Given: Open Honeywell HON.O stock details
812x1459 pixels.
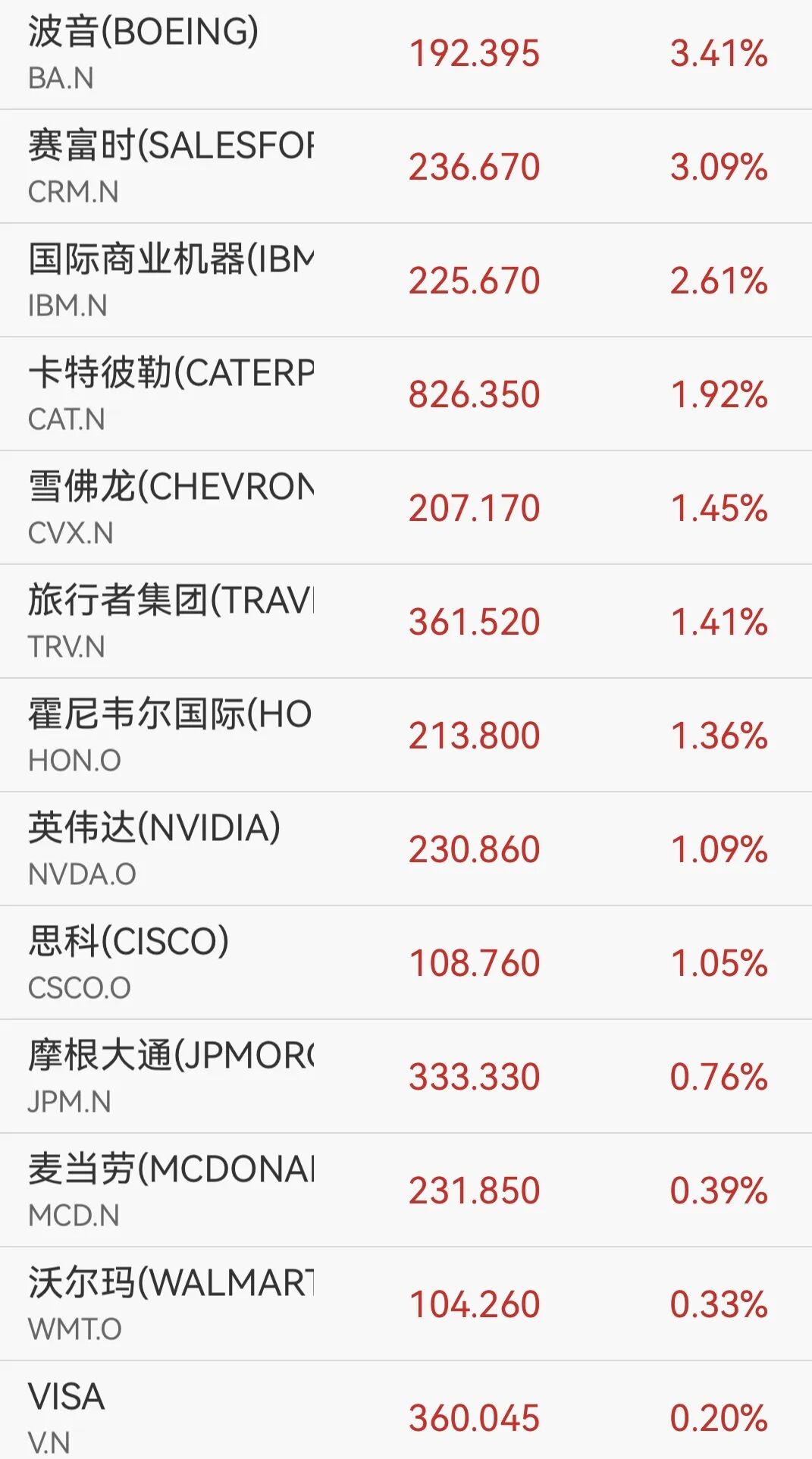Looking at the screenshot, I should click(406, 736).
